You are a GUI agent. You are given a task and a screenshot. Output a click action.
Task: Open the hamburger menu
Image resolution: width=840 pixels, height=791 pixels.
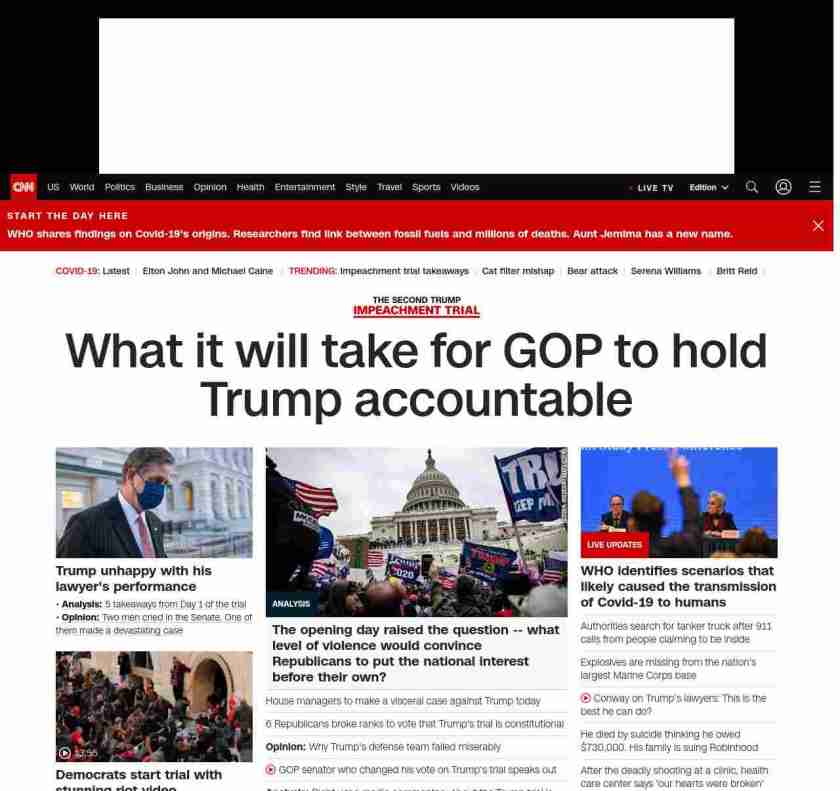tap(815, 187)
